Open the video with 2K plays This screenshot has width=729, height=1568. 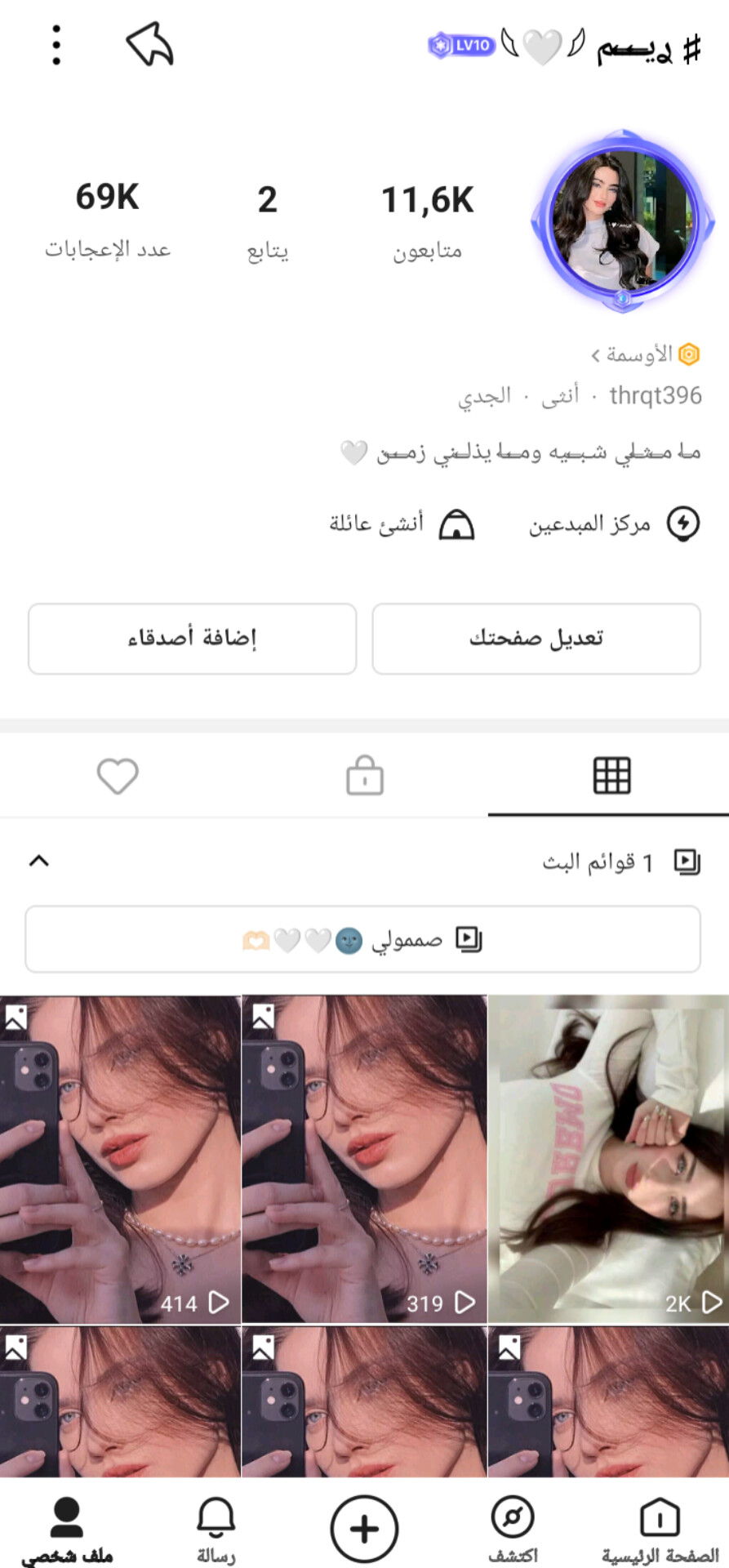(x=608, y=1159)
